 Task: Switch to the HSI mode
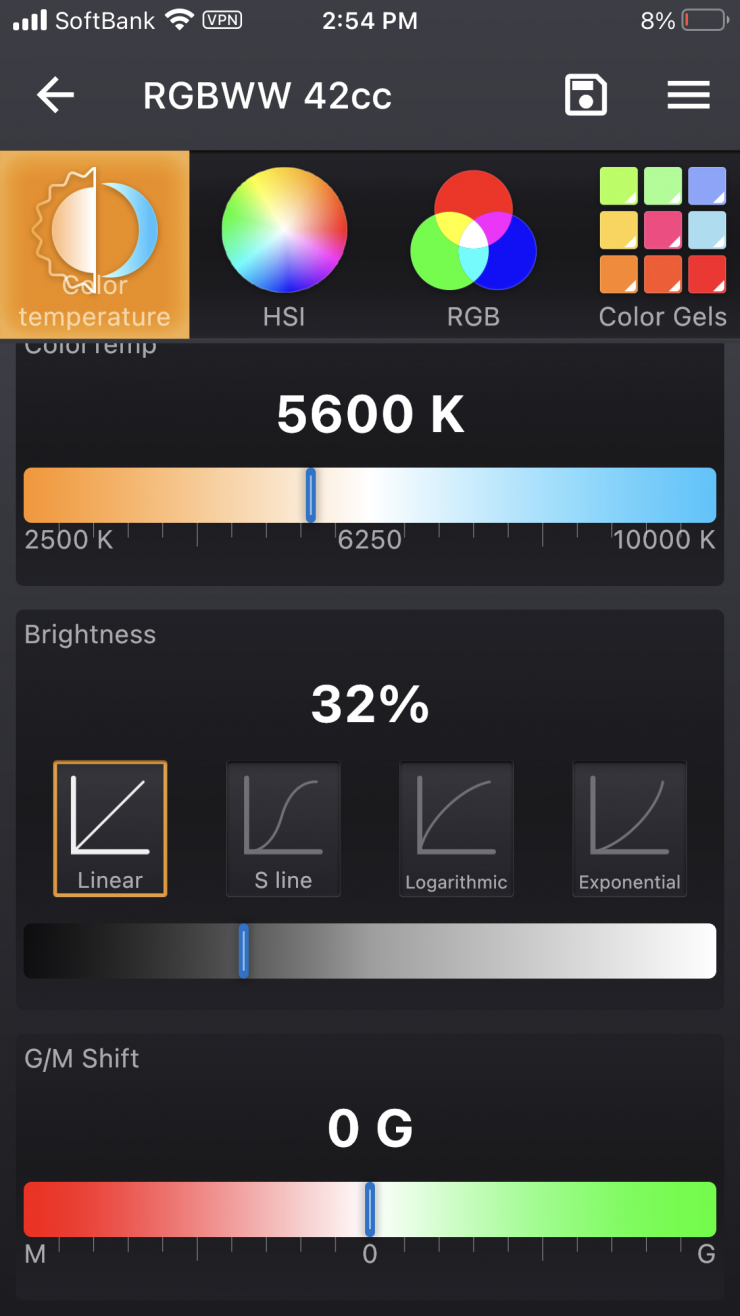(284, 245)
